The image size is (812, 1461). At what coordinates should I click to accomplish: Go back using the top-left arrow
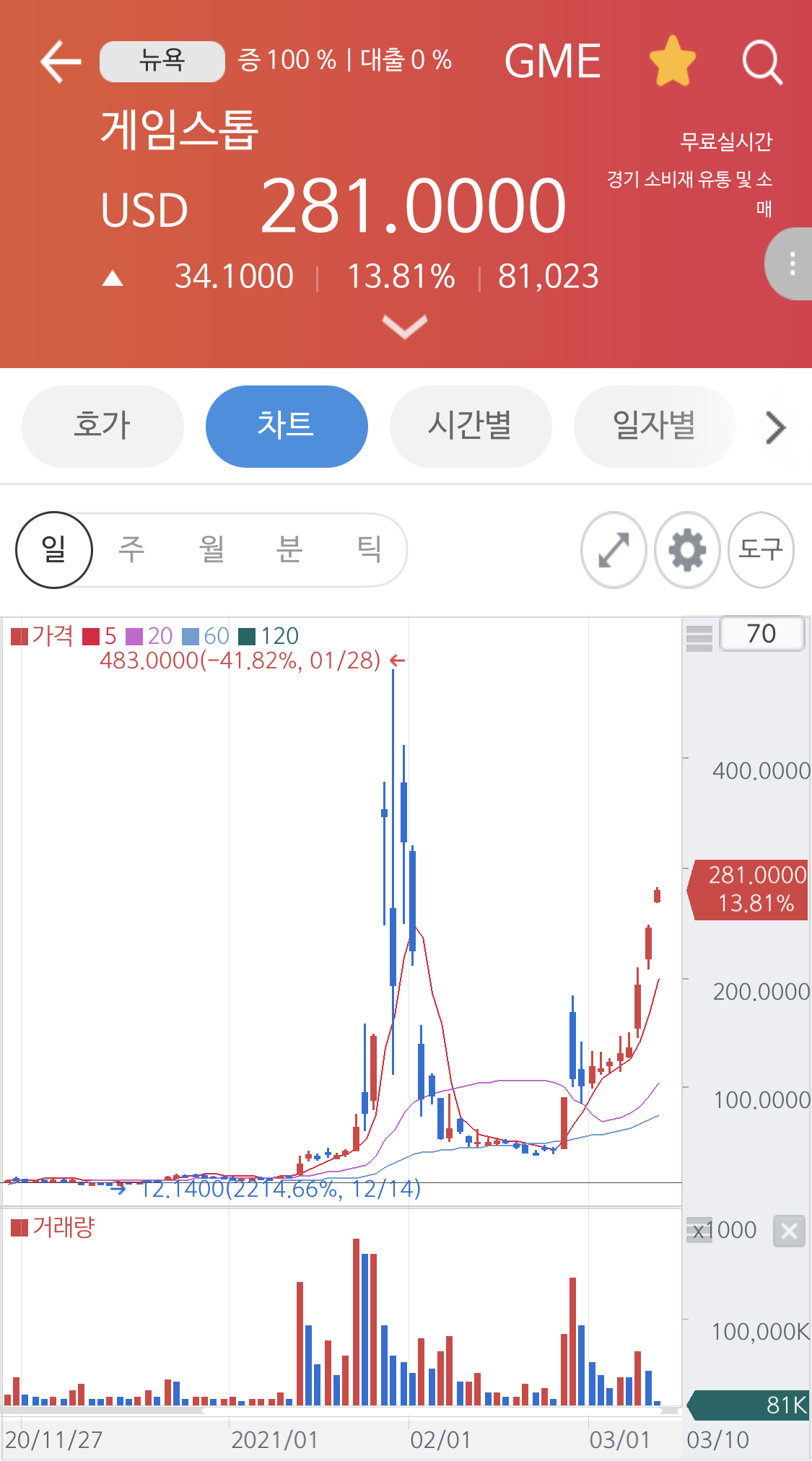pyautogui.click(x=61, y=61)
